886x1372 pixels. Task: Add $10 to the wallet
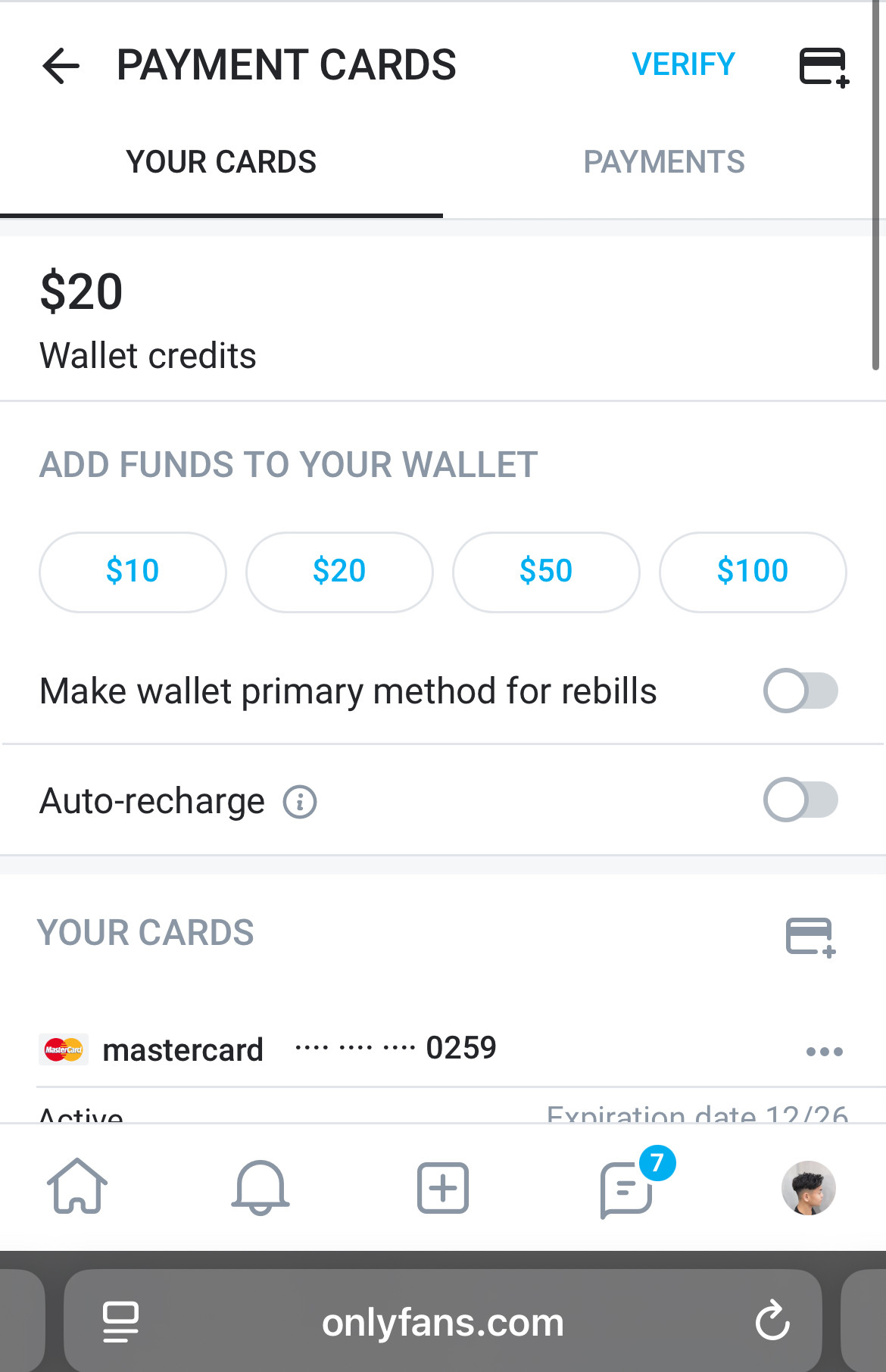tap(133, 572)
